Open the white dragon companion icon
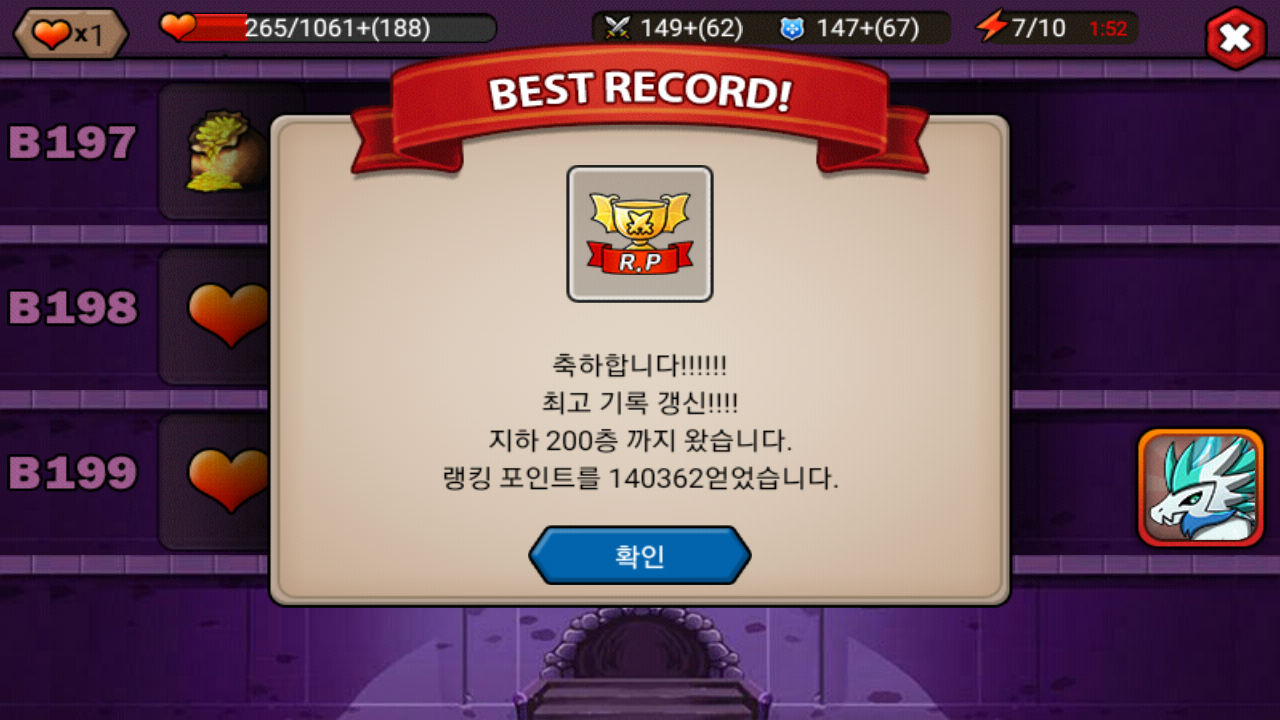The width and height of the screenshot is (1280, 720). [x=1200, y=488]
